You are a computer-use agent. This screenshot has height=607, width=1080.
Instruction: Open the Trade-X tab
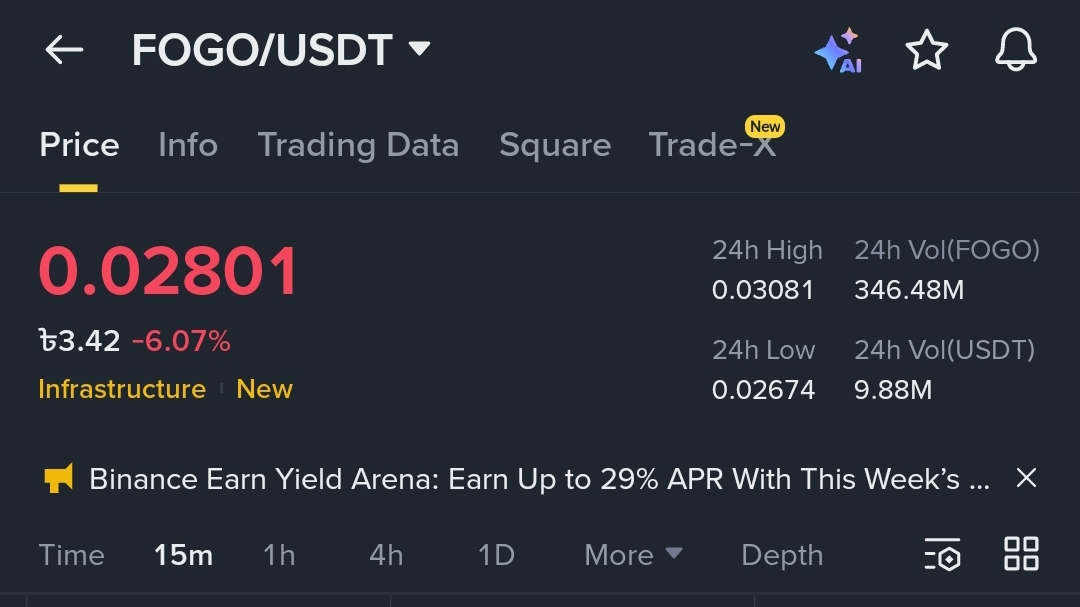(711, 145)
